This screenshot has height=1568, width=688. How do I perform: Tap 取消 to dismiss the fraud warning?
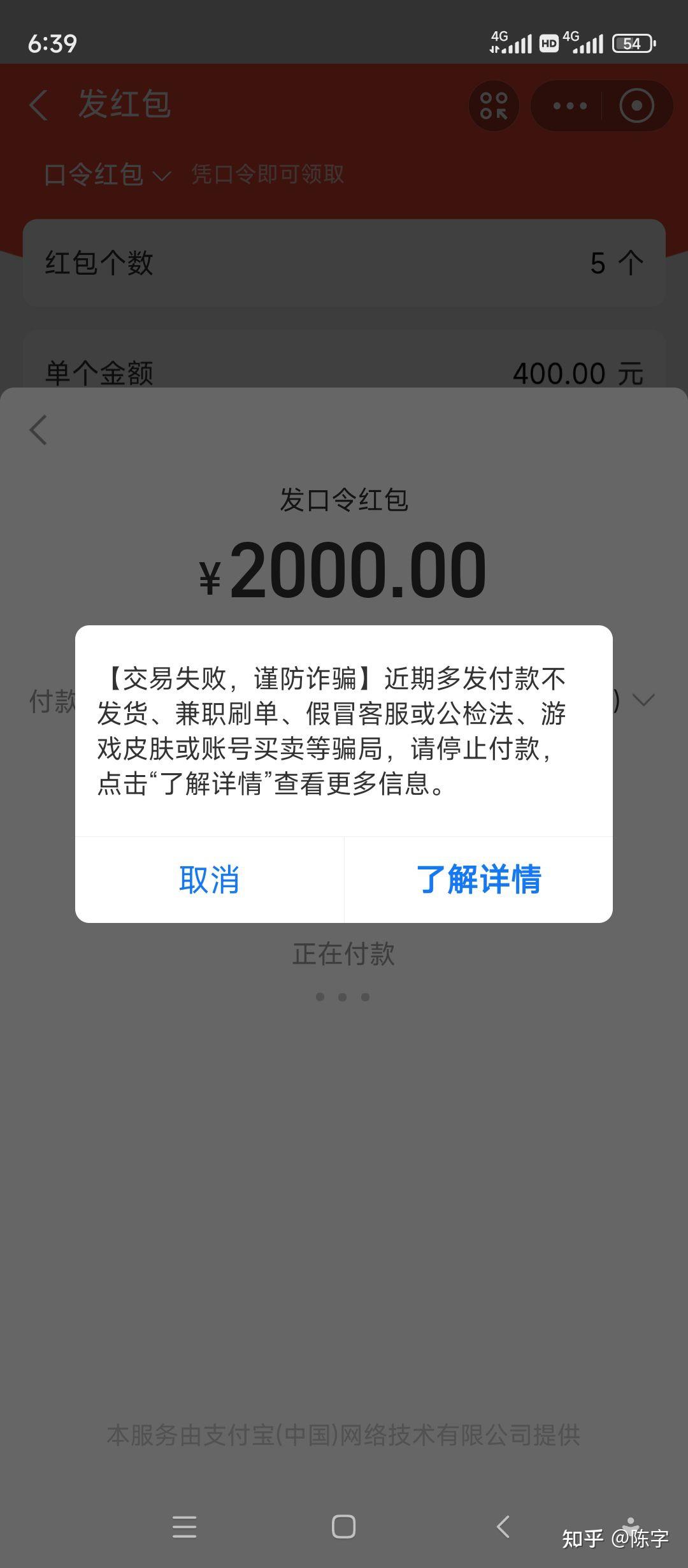tap(209, 880)
